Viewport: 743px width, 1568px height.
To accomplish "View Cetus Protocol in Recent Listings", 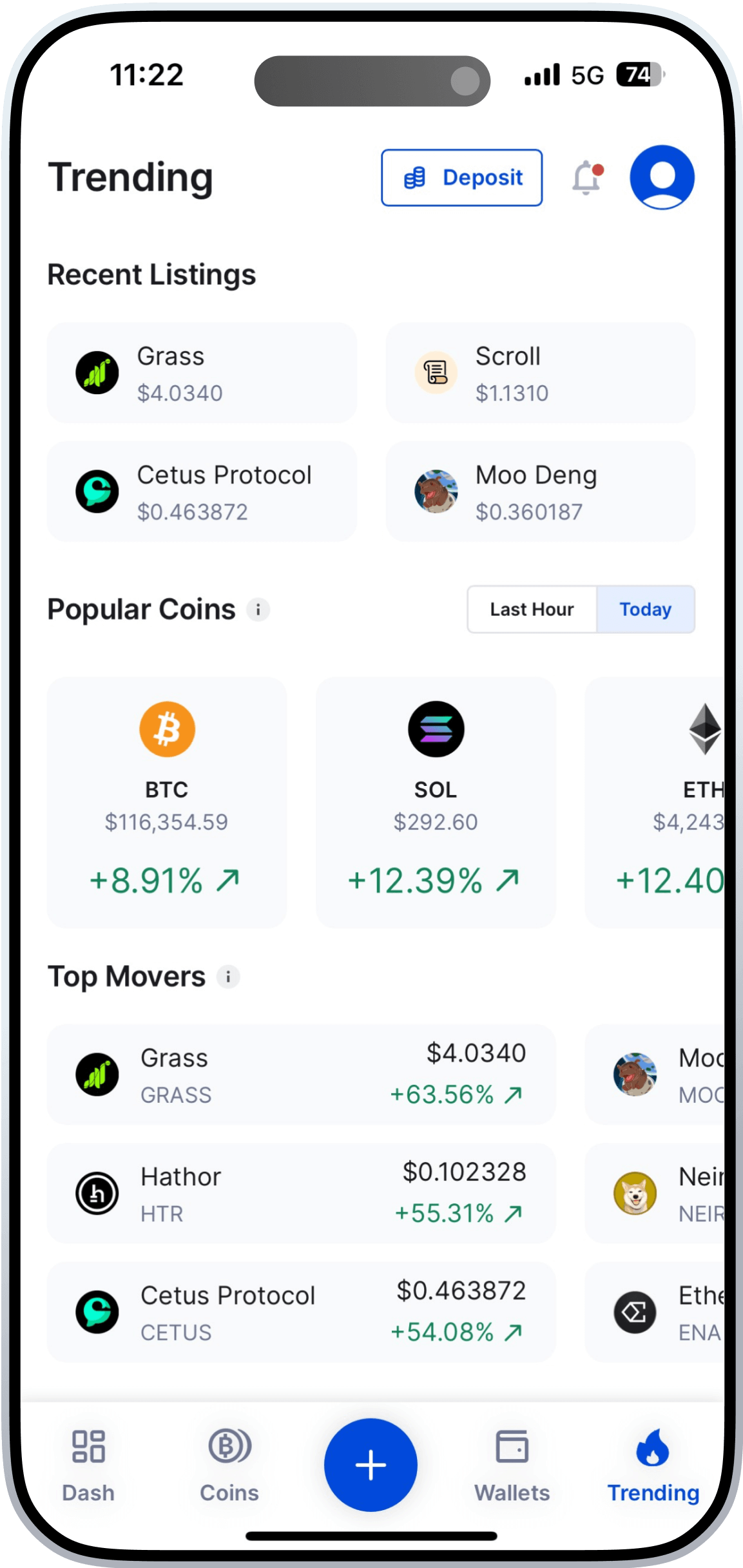I will [x=202, y=492].
